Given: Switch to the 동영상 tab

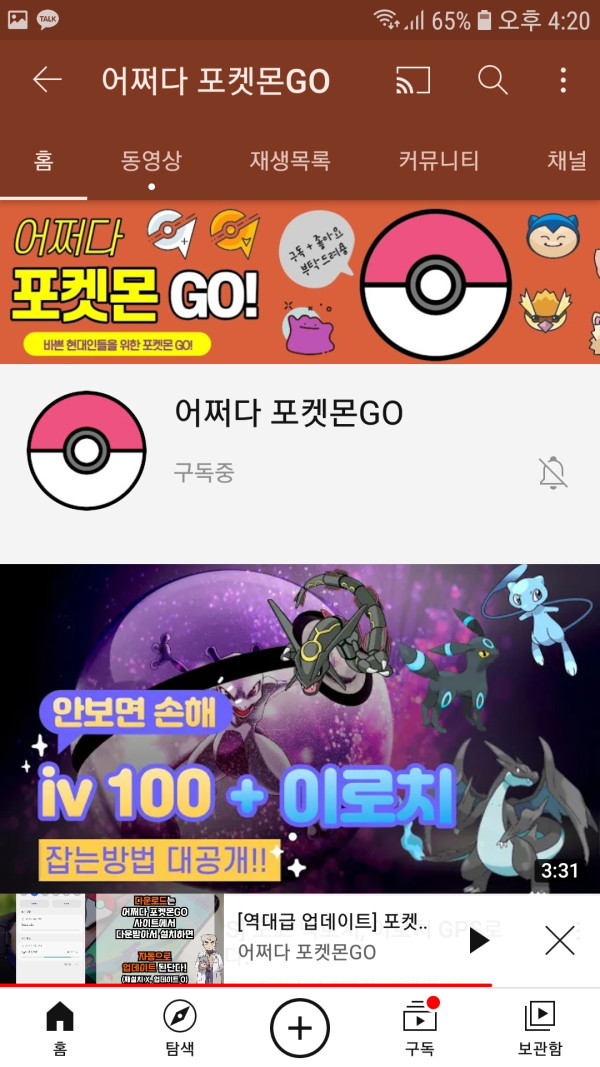Looking at the screenshot, I should [x=151, y=160].
